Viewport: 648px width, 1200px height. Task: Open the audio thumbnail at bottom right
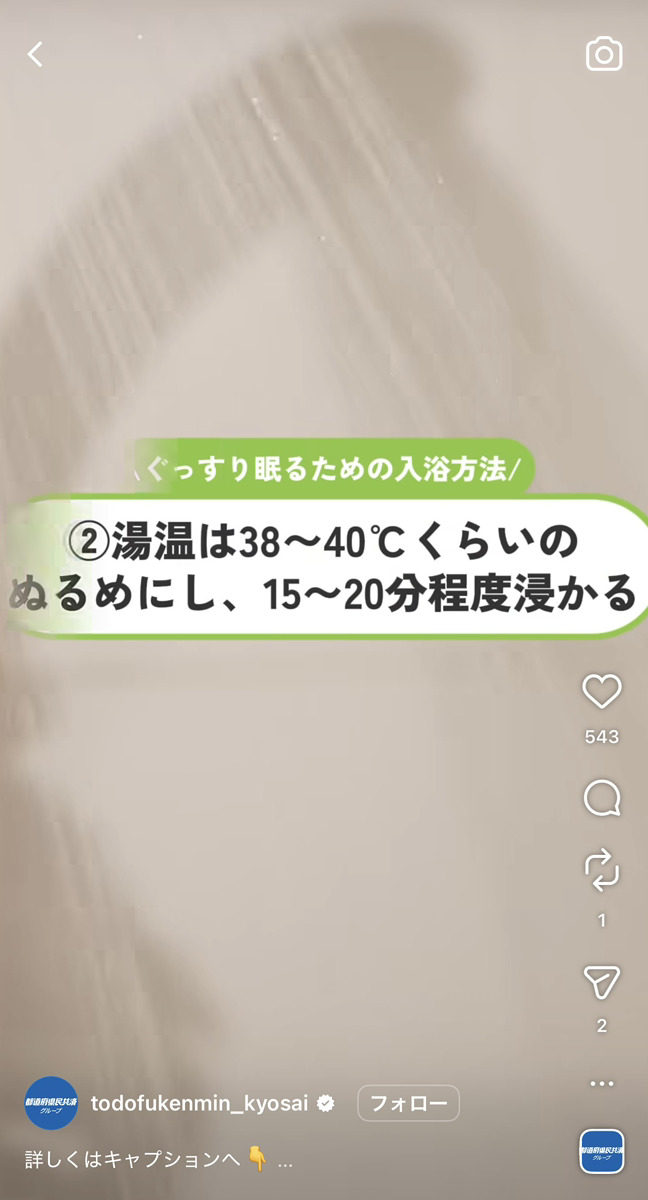[602, 1151]
